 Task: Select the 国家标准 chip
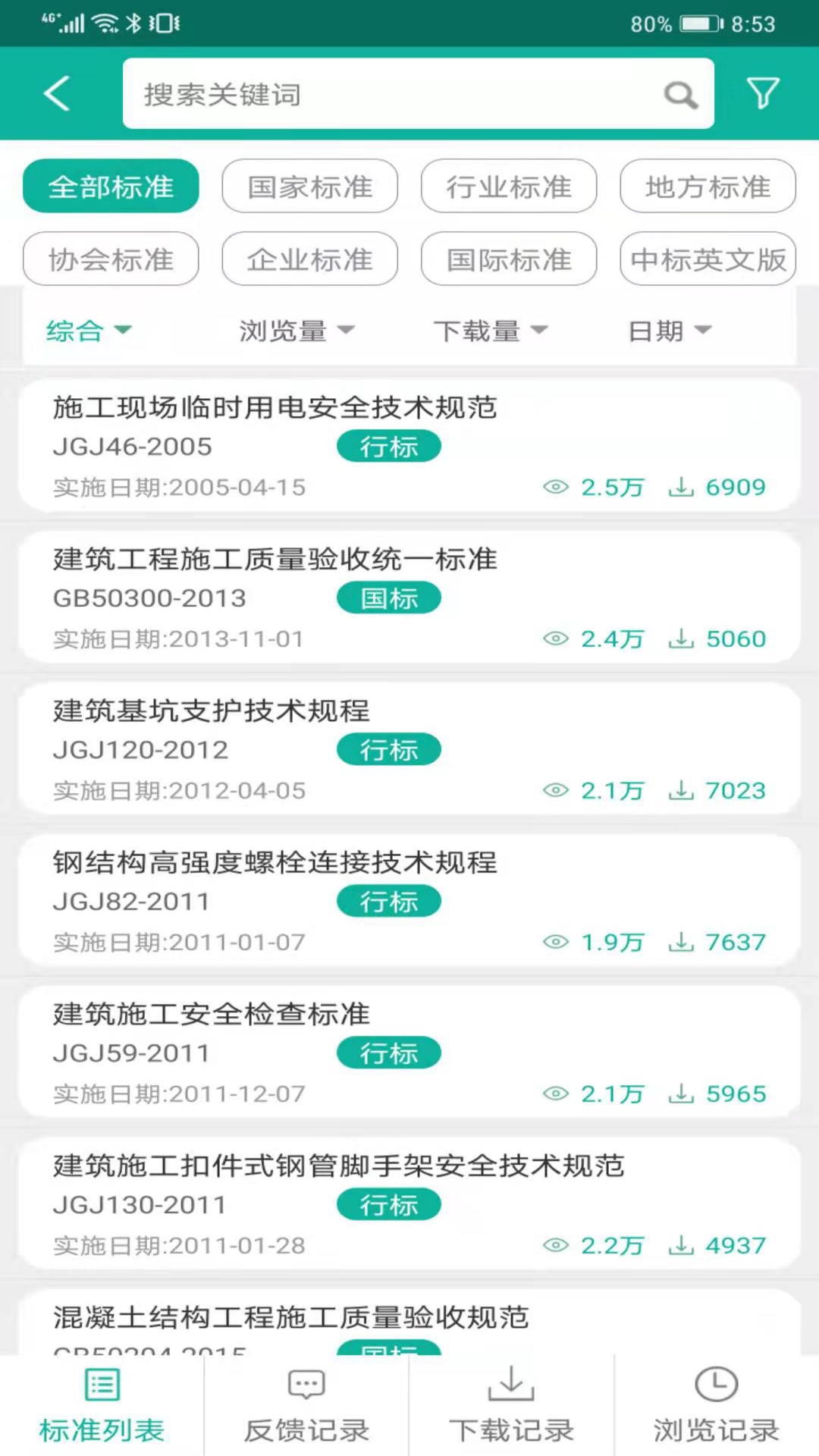point(309,187)
